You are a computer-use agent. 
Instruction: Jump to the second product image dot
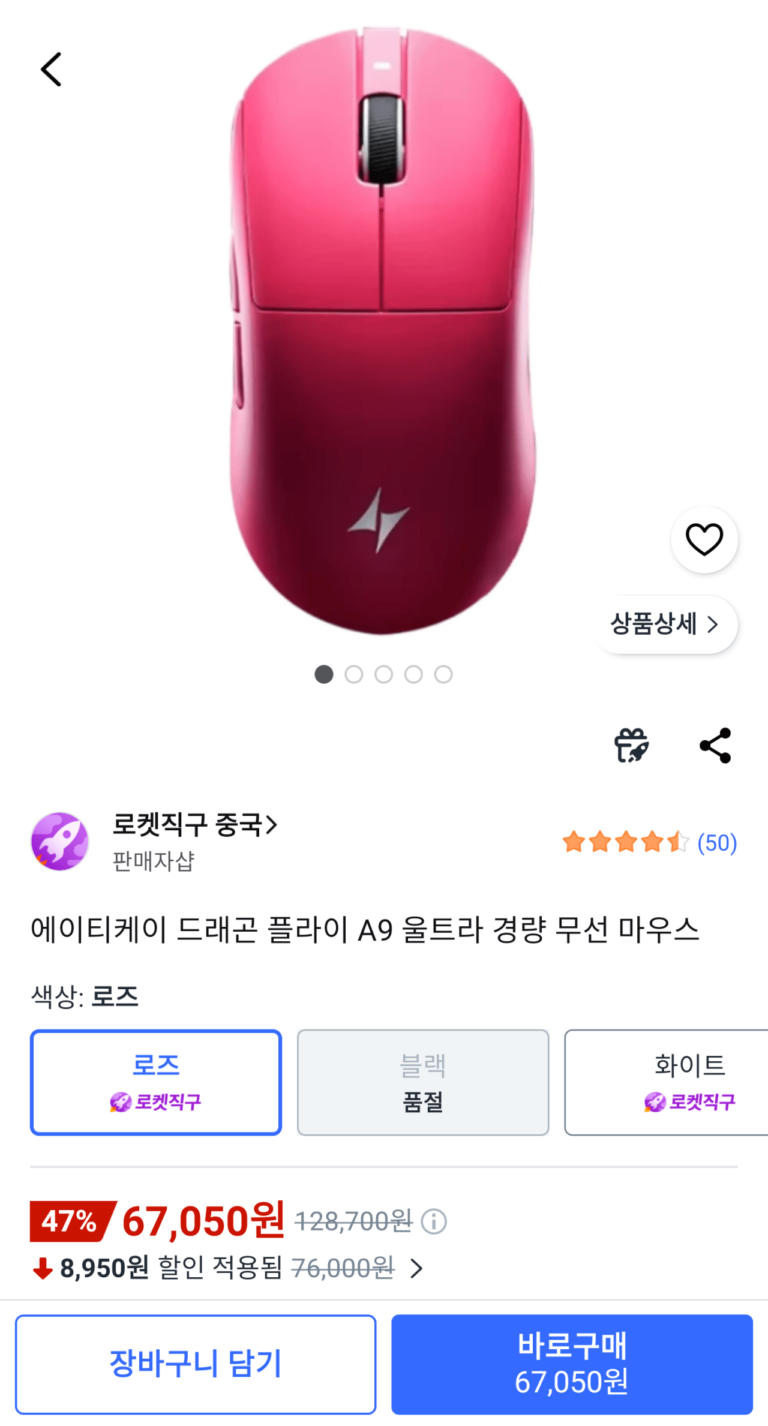click(353, 674)
